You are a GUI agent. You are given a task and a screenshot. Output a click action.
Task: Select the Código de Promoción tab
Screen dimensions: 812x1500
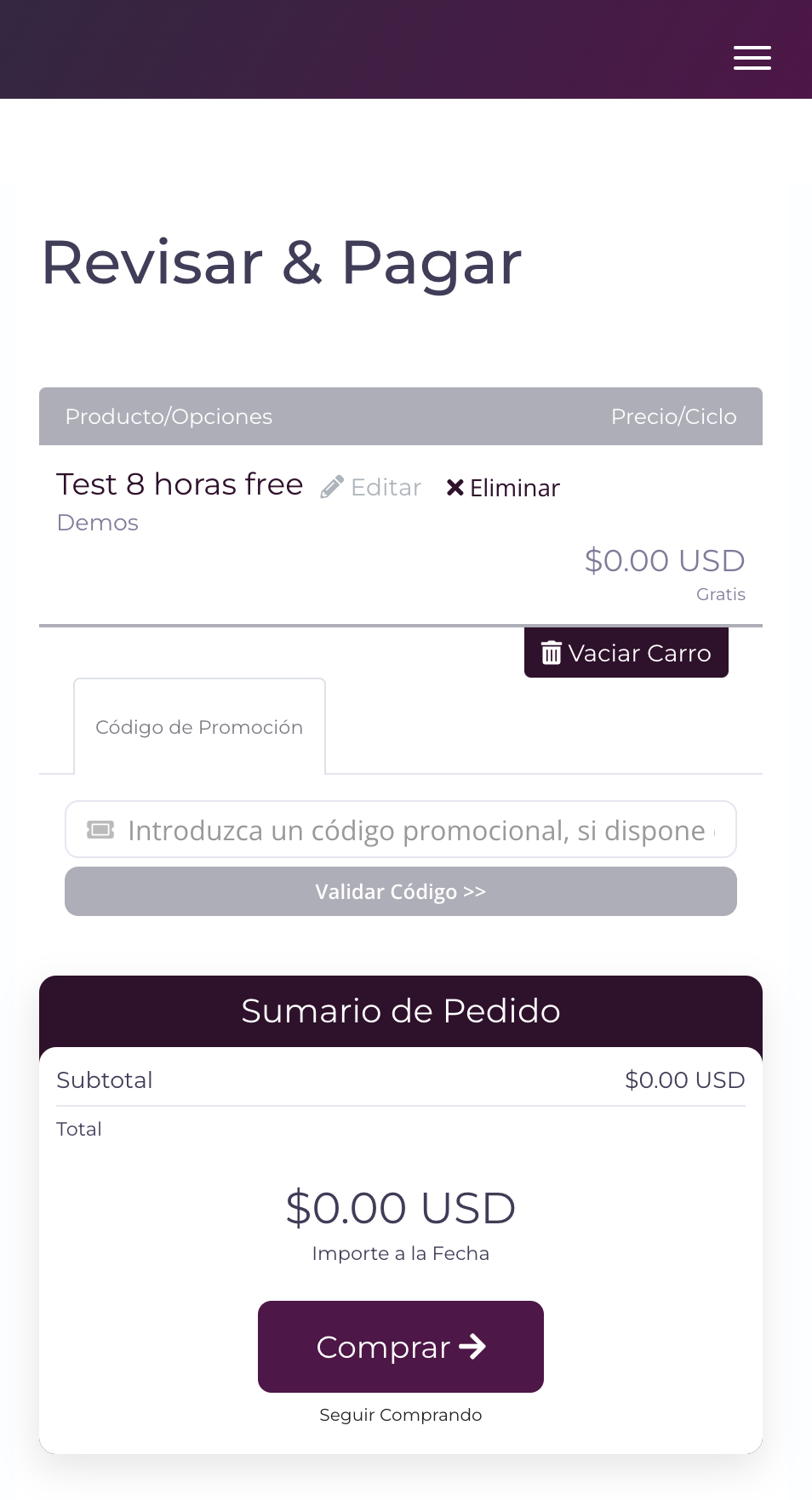(199, 727)
